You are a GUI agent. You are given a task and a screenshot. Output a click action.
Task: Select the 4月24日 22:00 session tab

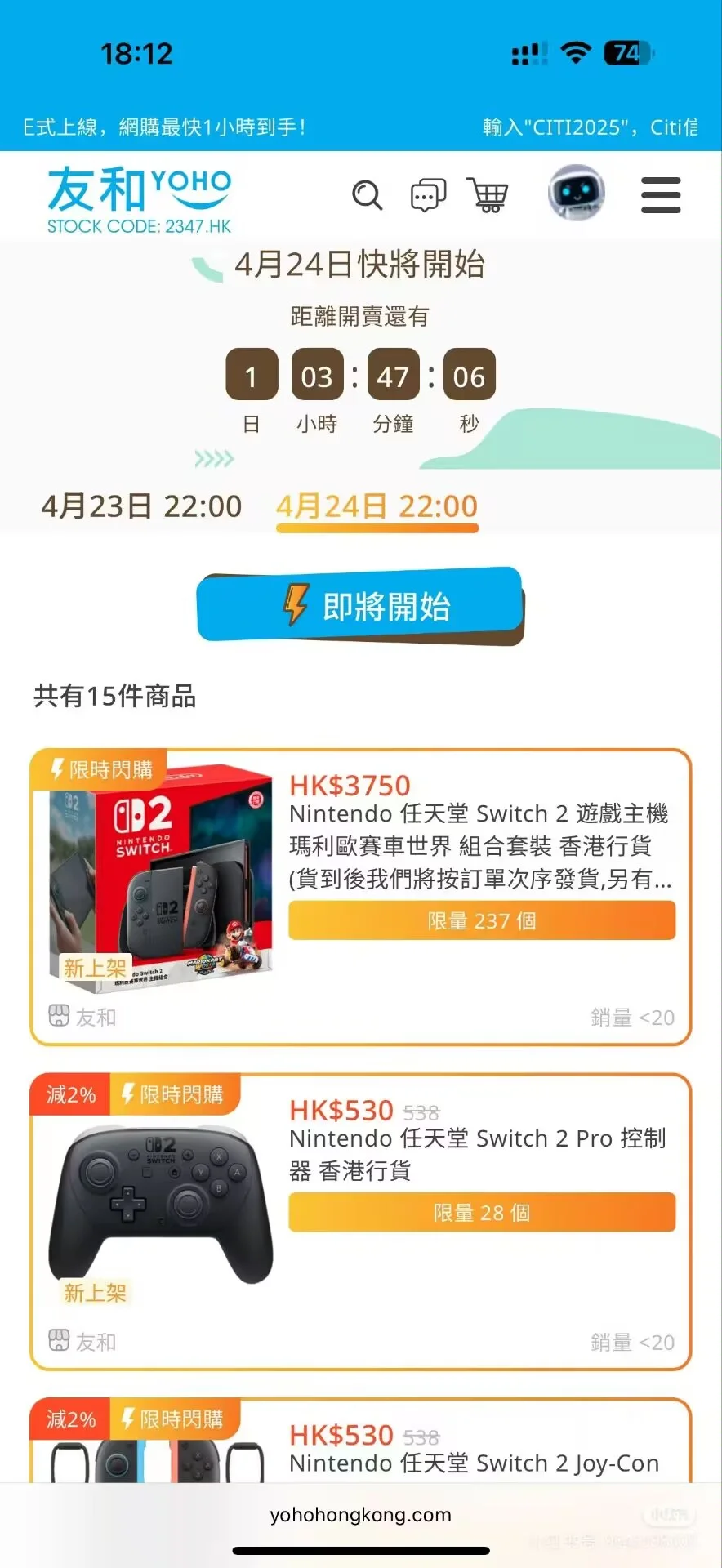(x=377, y=507)
